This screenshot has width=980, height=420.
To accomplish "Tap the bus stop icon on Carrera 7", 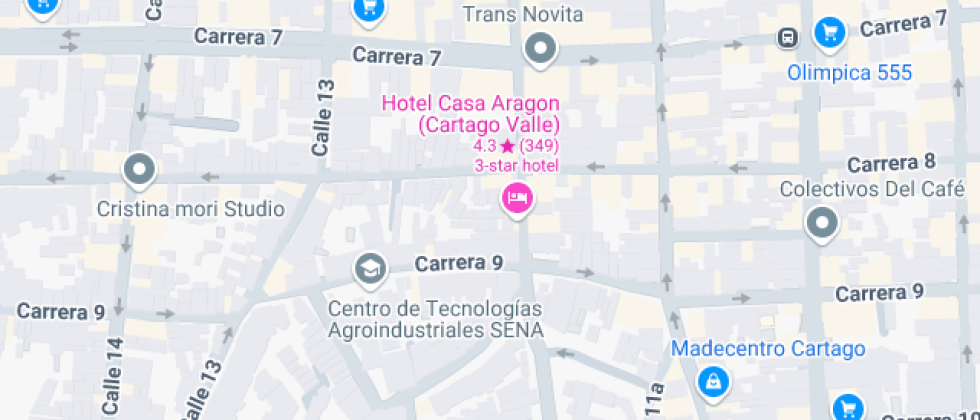I will (x=788, y=38).
